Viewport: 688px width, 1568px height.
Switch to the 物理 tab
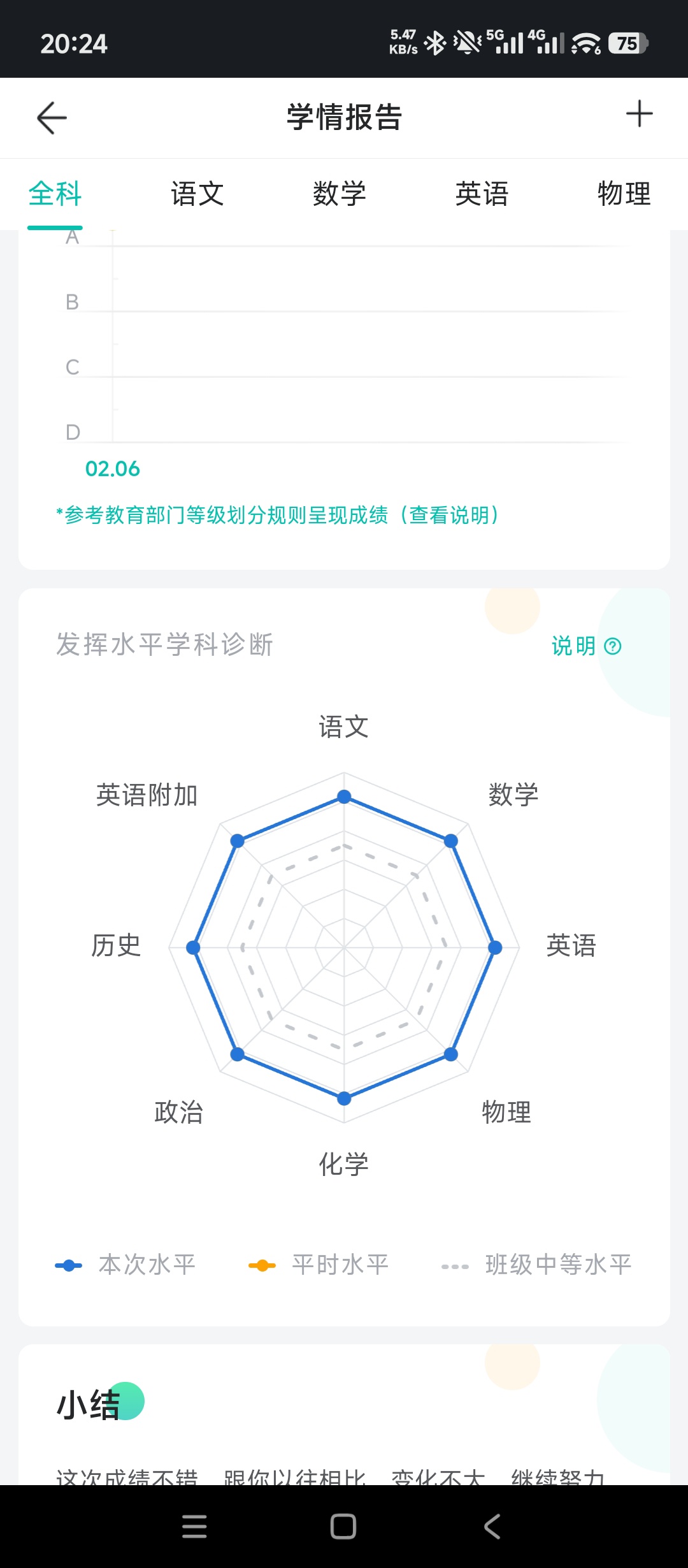click(x=624, y=194)
